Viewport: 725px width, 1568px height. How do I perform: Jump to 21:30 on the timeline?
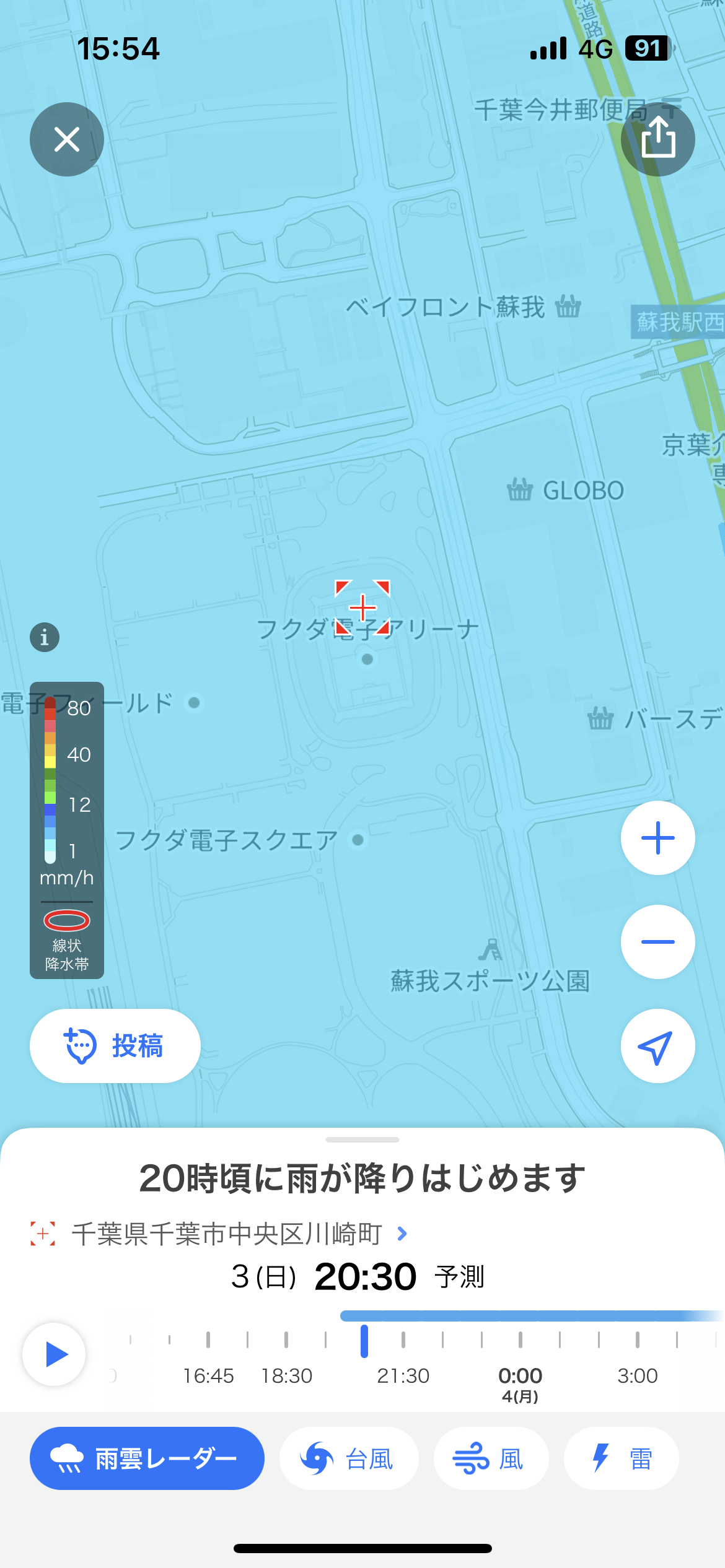click(403, 1341)
